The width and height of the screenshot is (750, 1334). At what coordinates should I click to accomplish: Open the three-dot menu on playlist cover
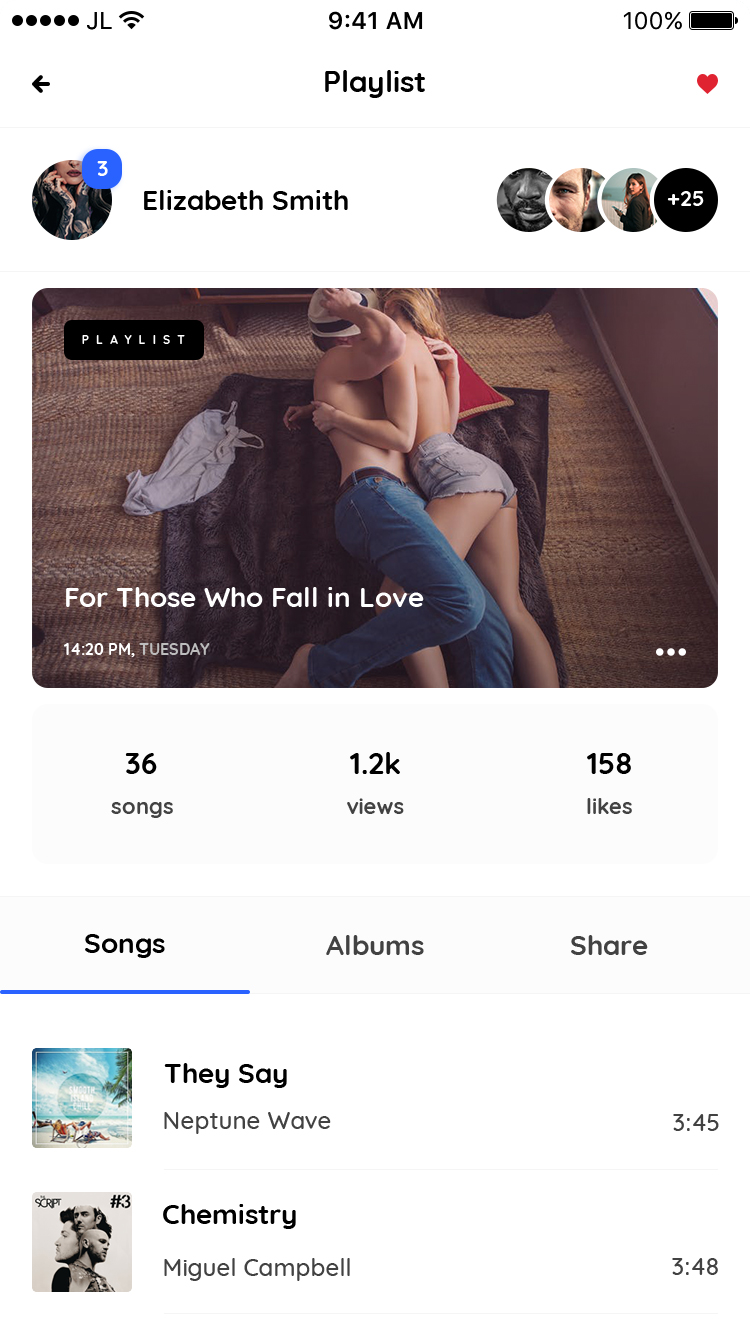[x=670, y=652]
